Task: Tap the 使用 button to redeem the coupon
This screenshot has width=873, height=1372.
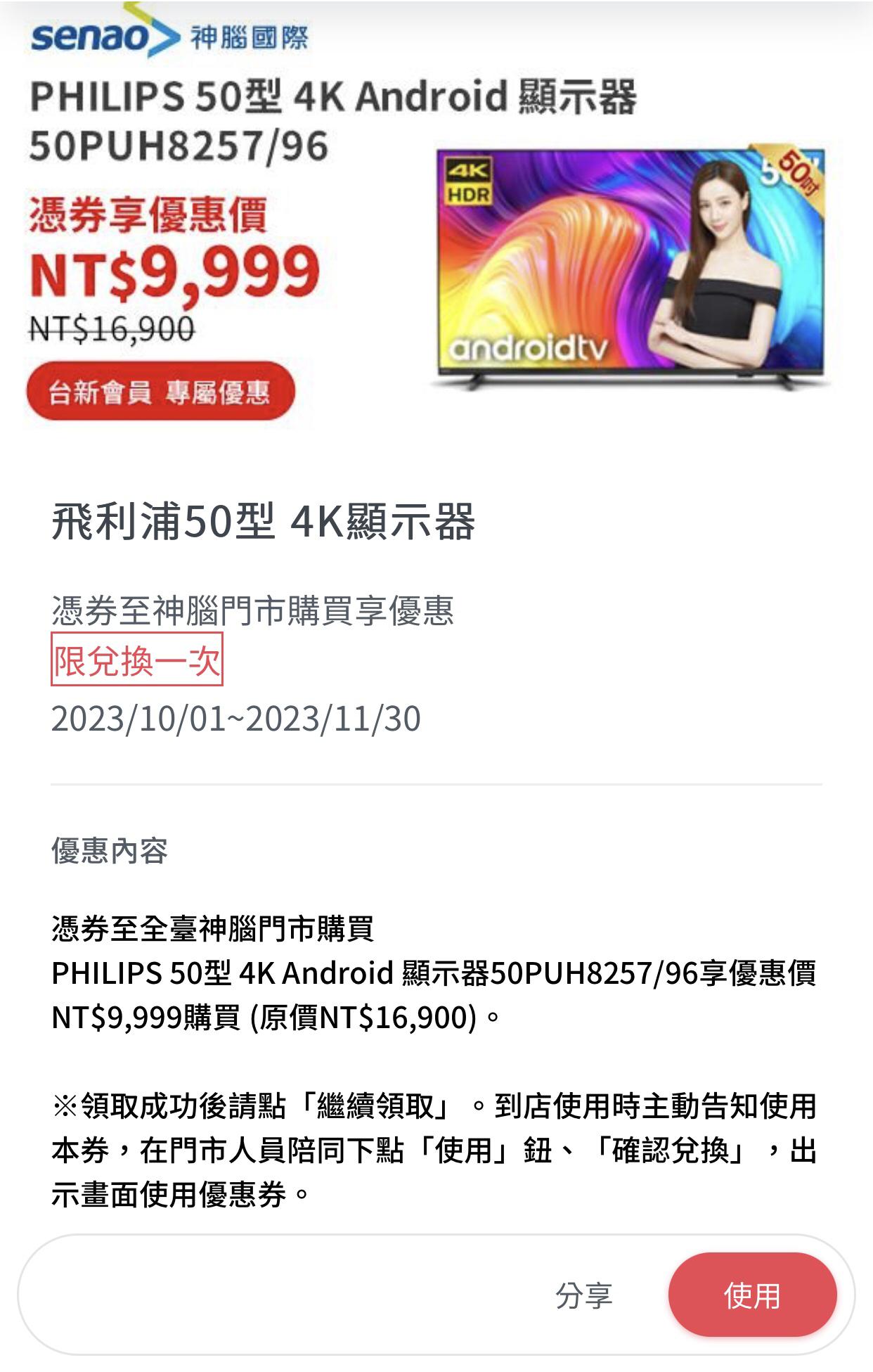Action: click(x=751, y=1295)
